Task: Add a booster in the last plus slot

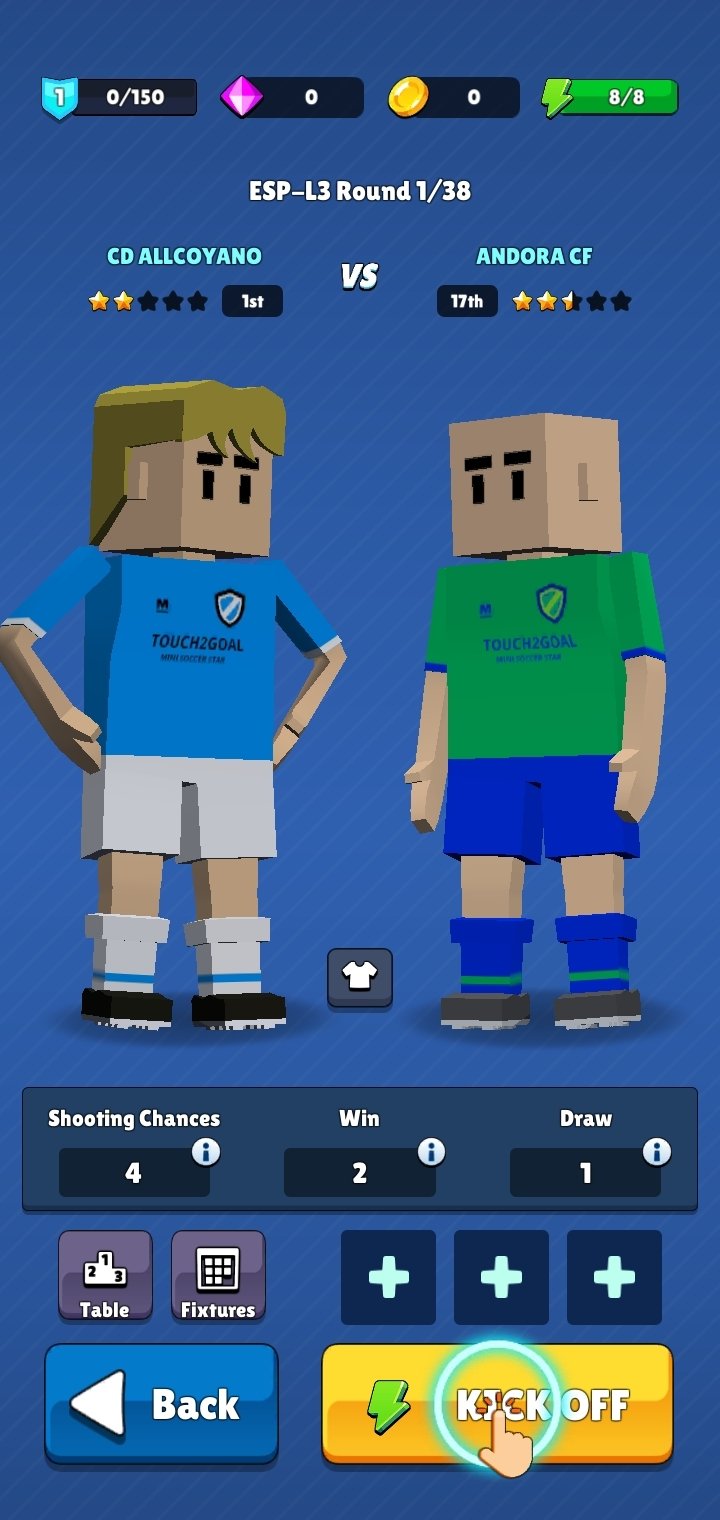Action: click(614, 1277)
